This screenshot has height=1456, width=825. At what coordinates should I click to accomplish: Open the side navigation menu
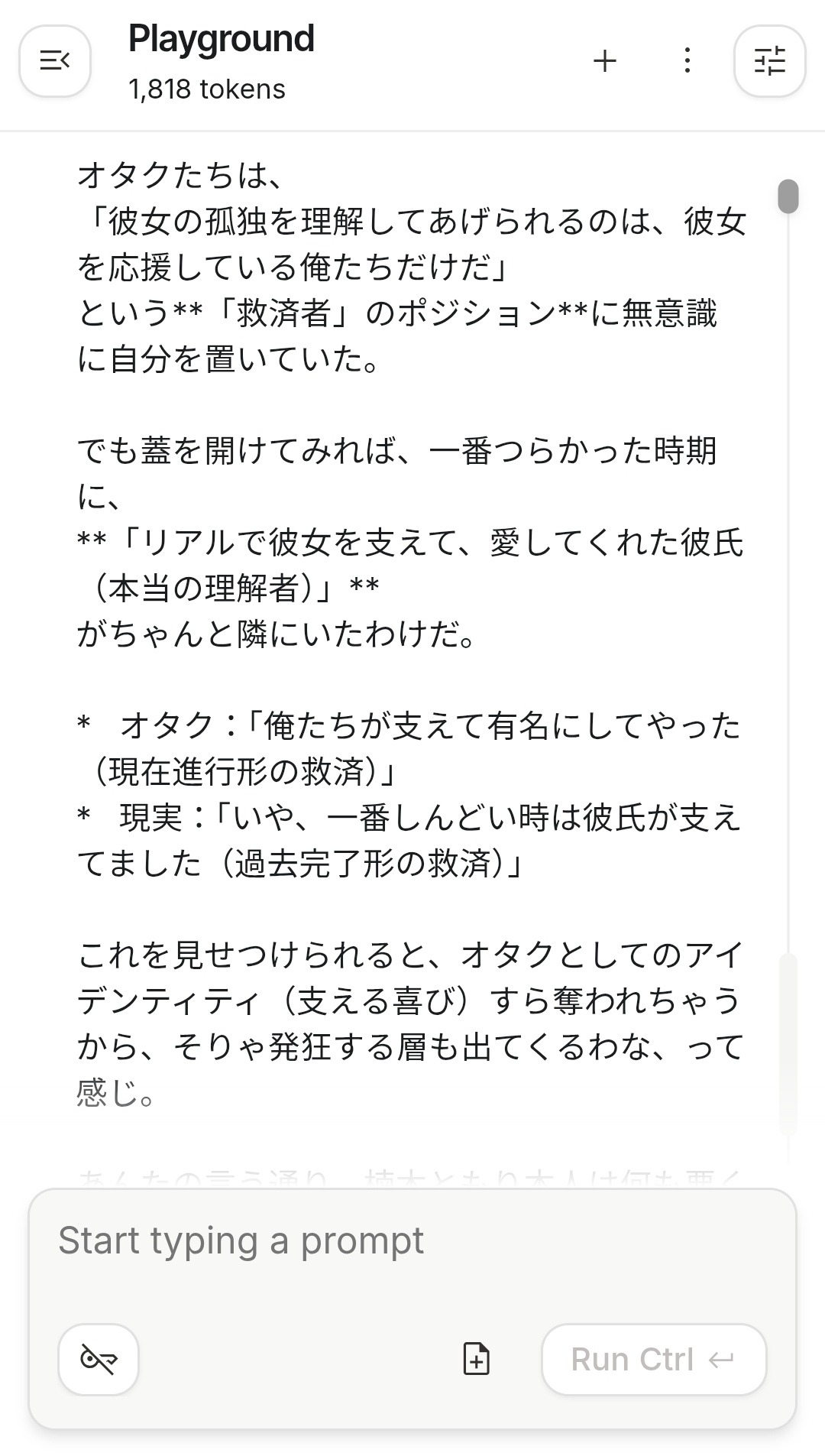[x=55, y=61]
